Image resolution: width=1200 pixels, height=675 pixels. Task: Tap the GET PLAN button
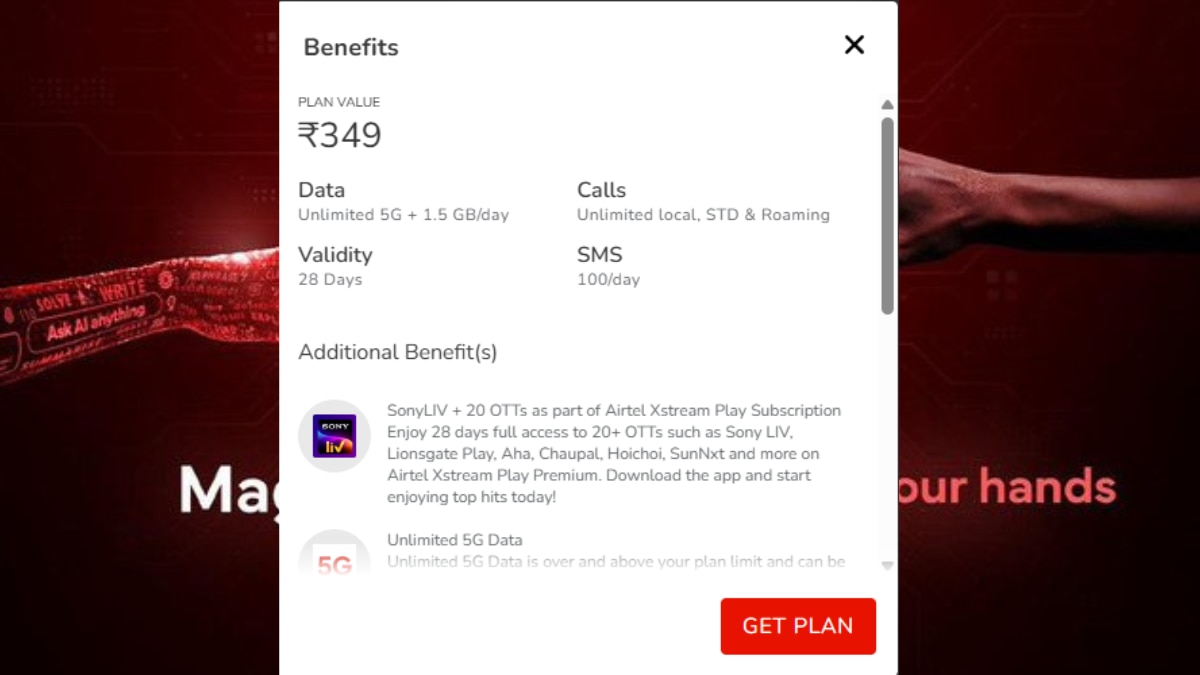[798, 626]
